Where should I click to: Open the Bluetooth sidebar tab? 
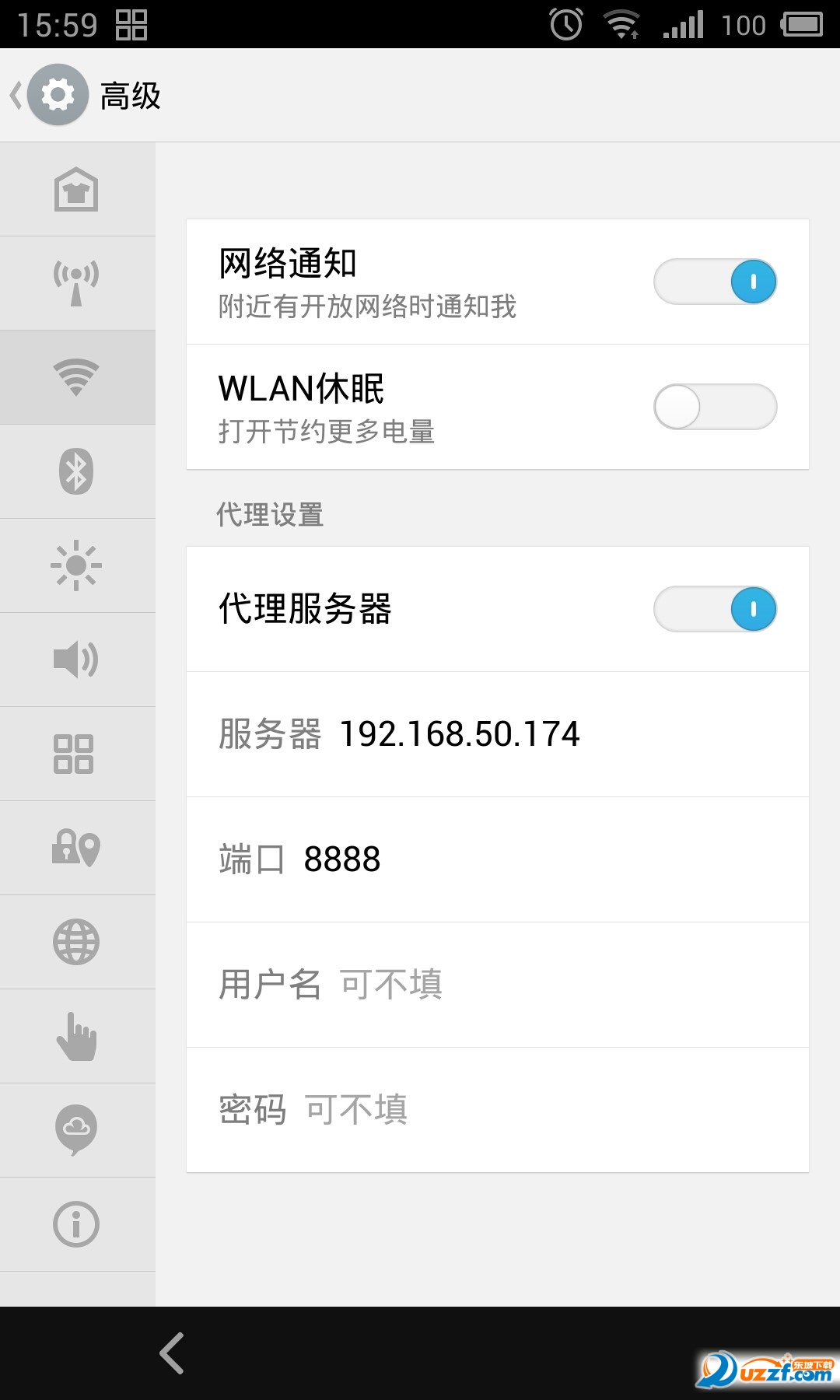[x=76, y=471]
